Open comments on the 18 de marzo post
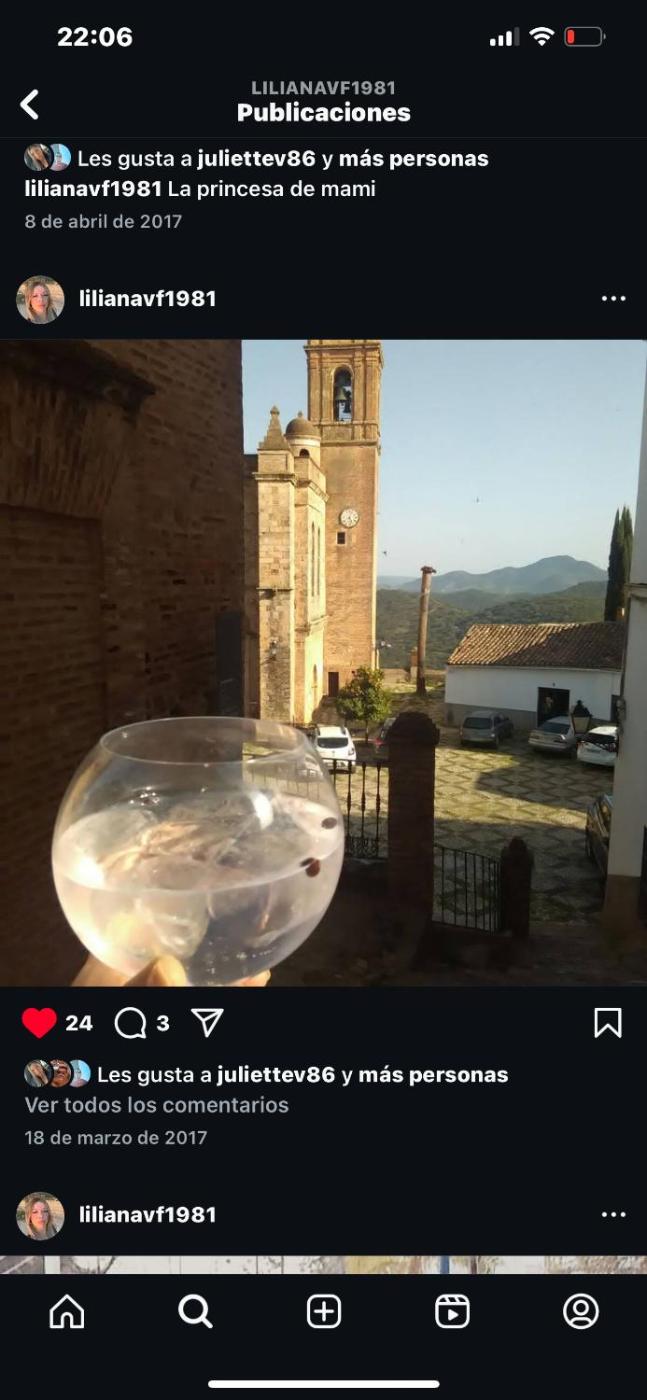647x1400 pixels. (x=131, y=1022)
